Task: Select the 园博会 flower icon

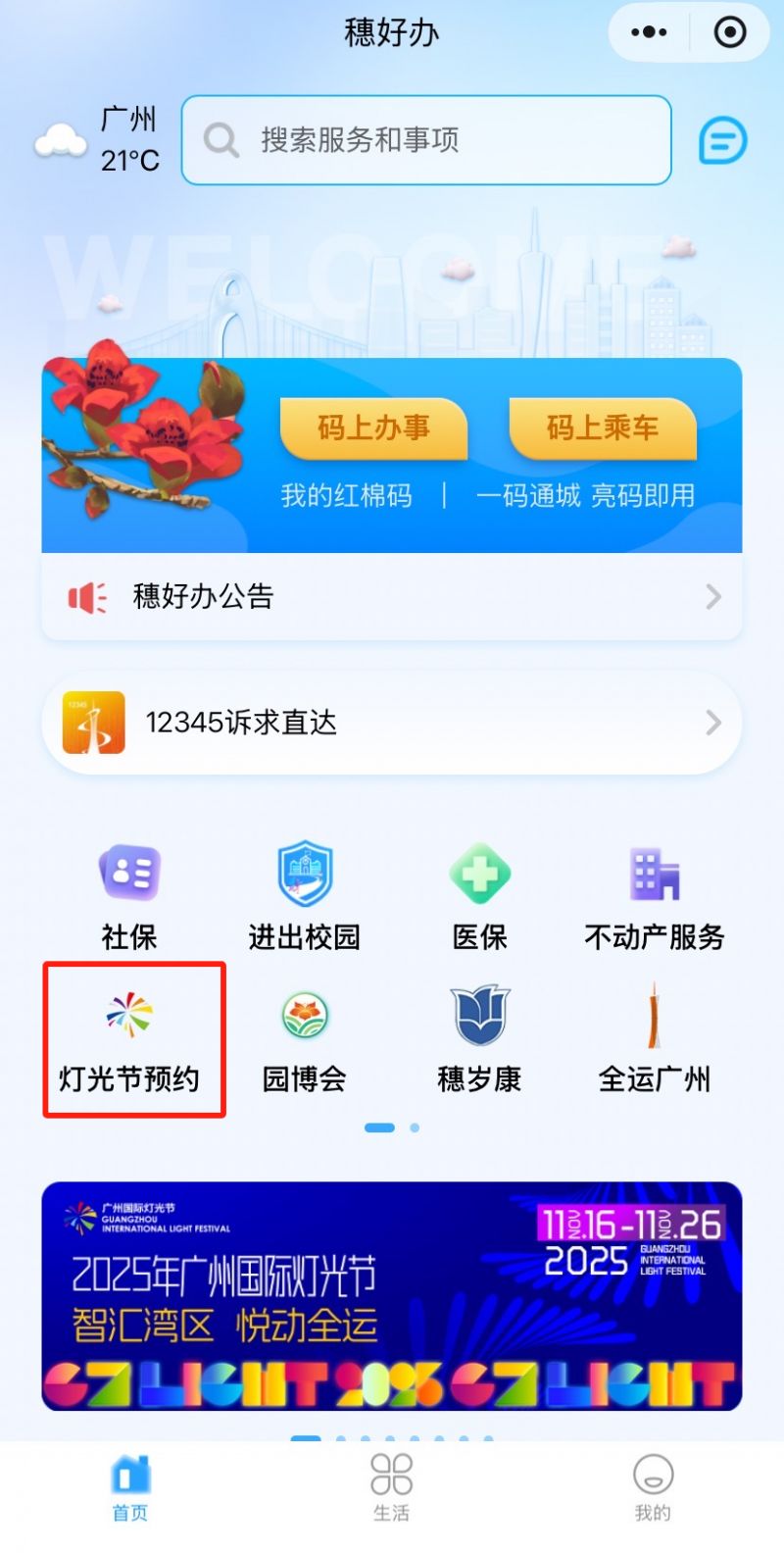Action: (304, 1015)
